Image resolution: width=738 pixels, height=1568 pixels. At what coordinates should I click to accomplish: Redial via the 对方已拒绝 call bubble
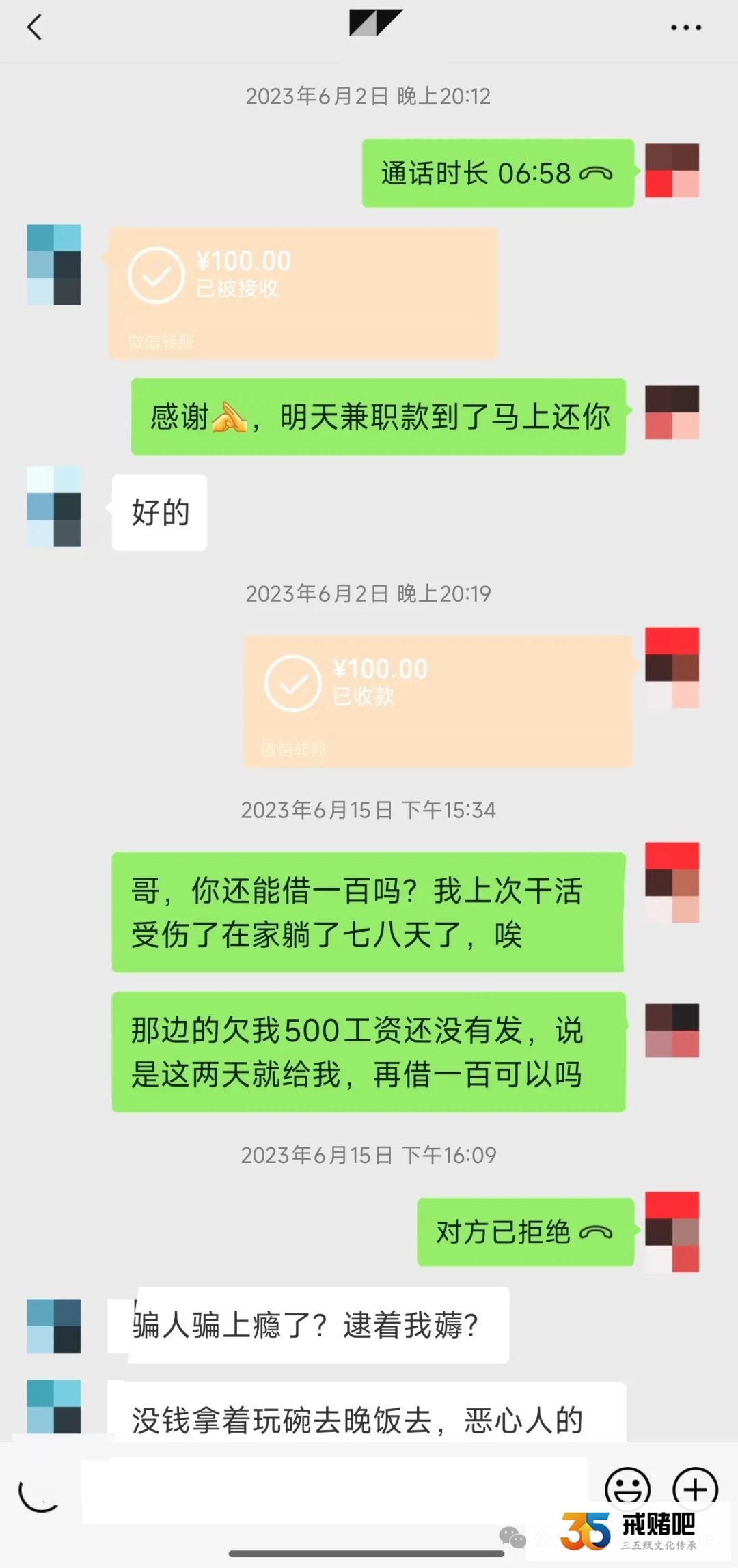click(x=525, y=1232)
